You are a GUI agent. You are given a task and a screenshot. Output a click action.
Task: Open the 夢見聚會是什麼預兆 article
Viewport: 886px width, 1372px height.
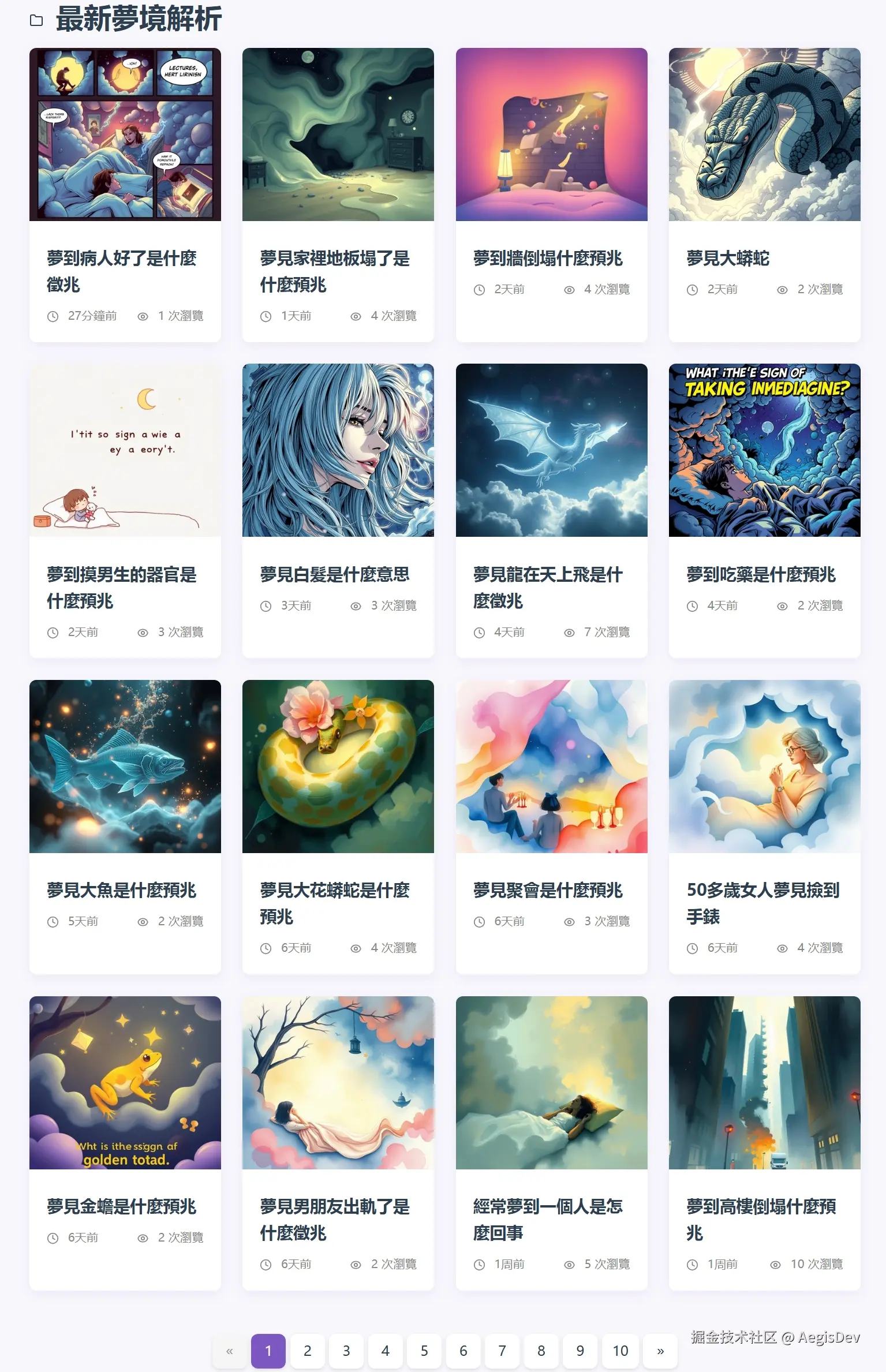(x=547, y=890)
